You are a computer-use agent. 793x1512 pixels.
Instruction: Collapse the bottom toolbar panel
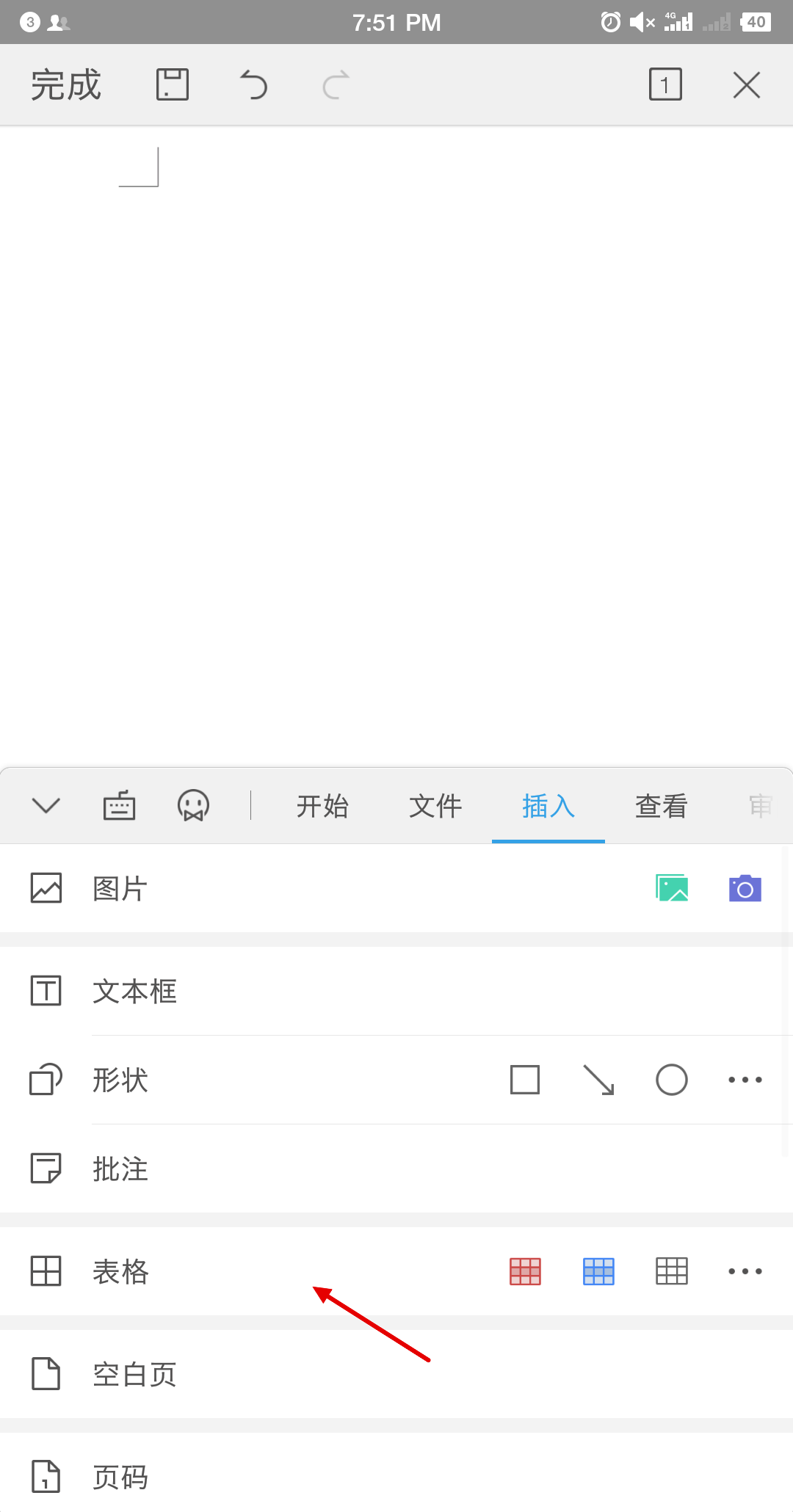(46, 806)
